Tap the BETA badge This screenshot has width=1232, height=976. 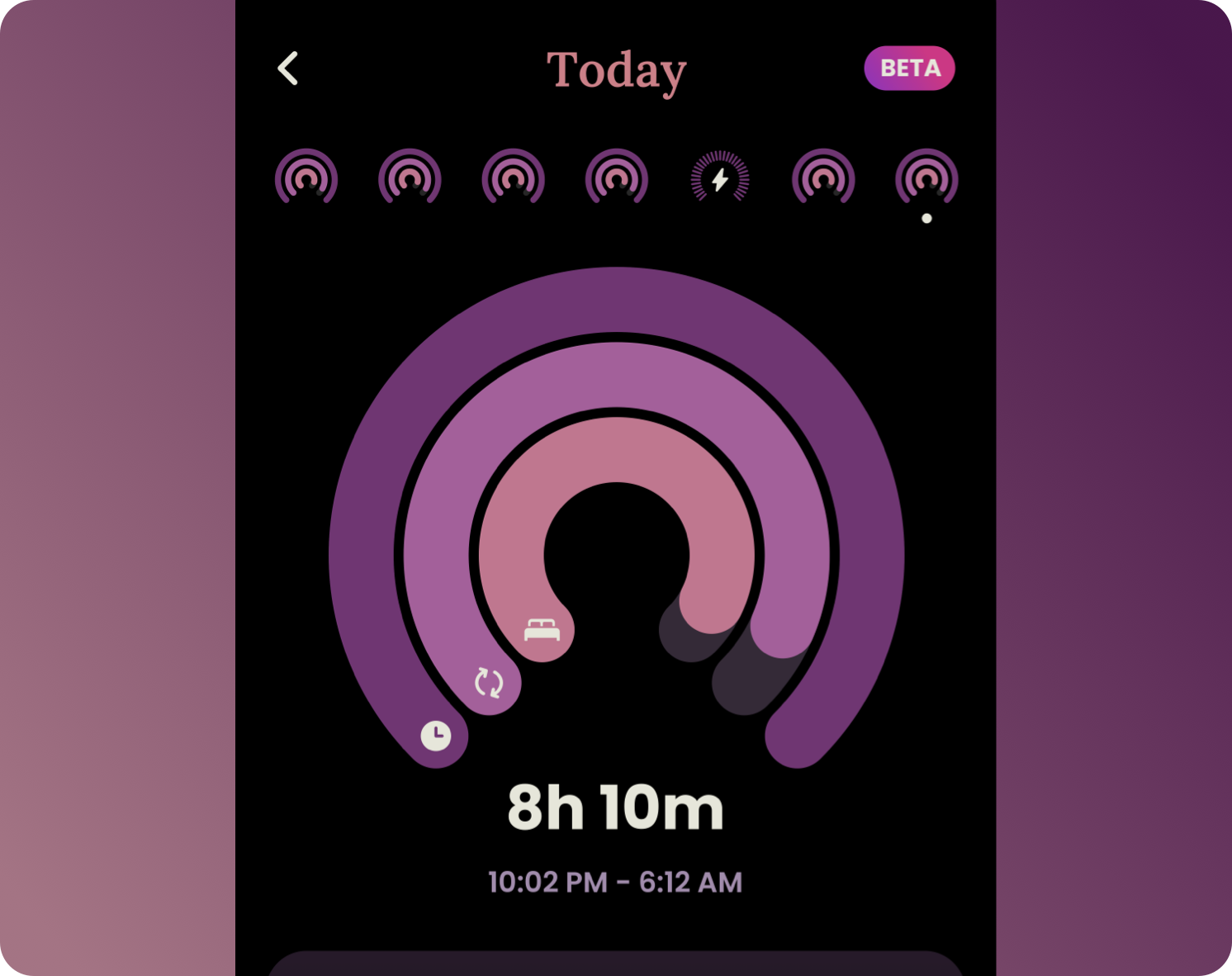coord(909,69)
